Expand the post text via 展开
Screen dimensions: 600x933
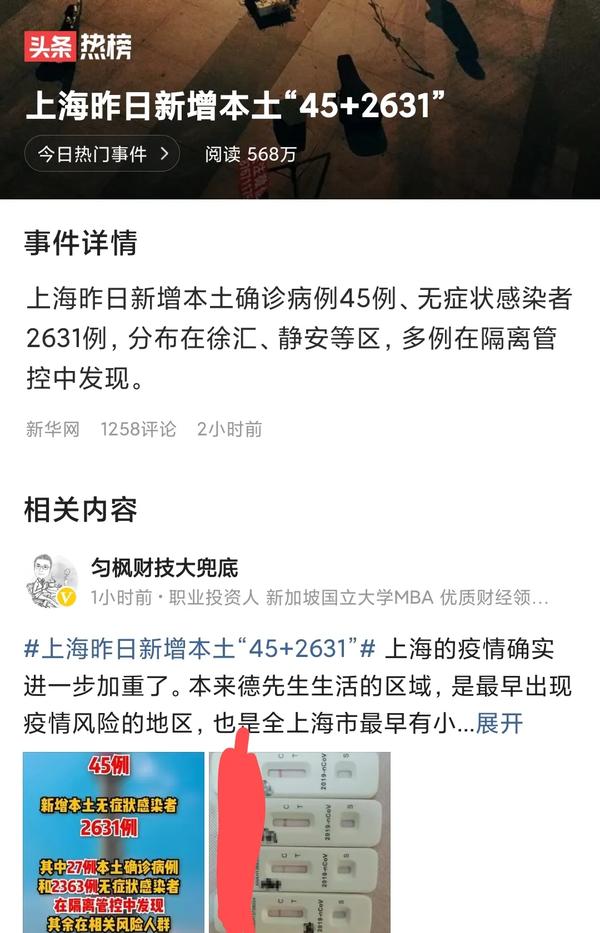tap(498, 723)
